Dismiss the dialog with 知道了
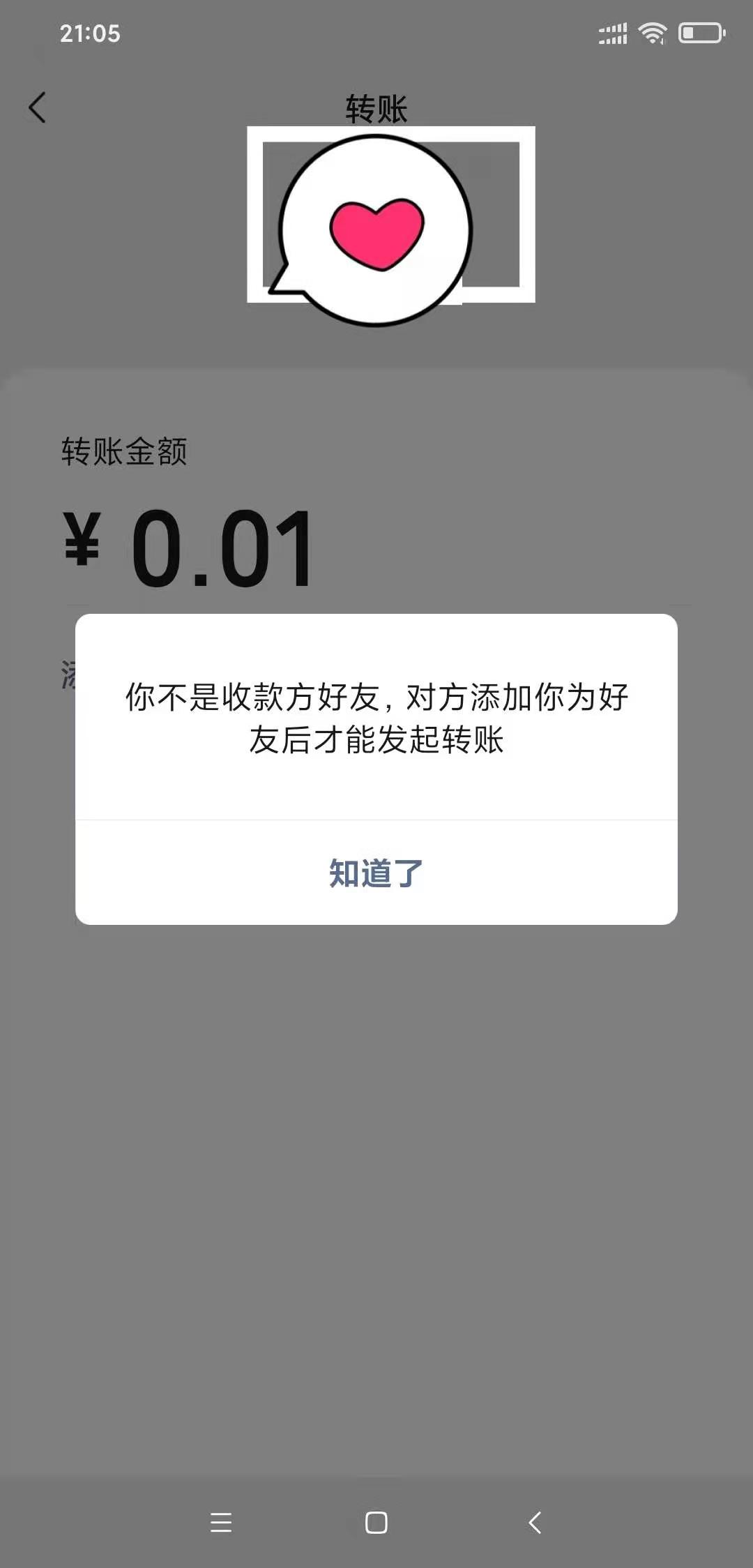Screen dimensions: 753x1568 pos(376,873)
